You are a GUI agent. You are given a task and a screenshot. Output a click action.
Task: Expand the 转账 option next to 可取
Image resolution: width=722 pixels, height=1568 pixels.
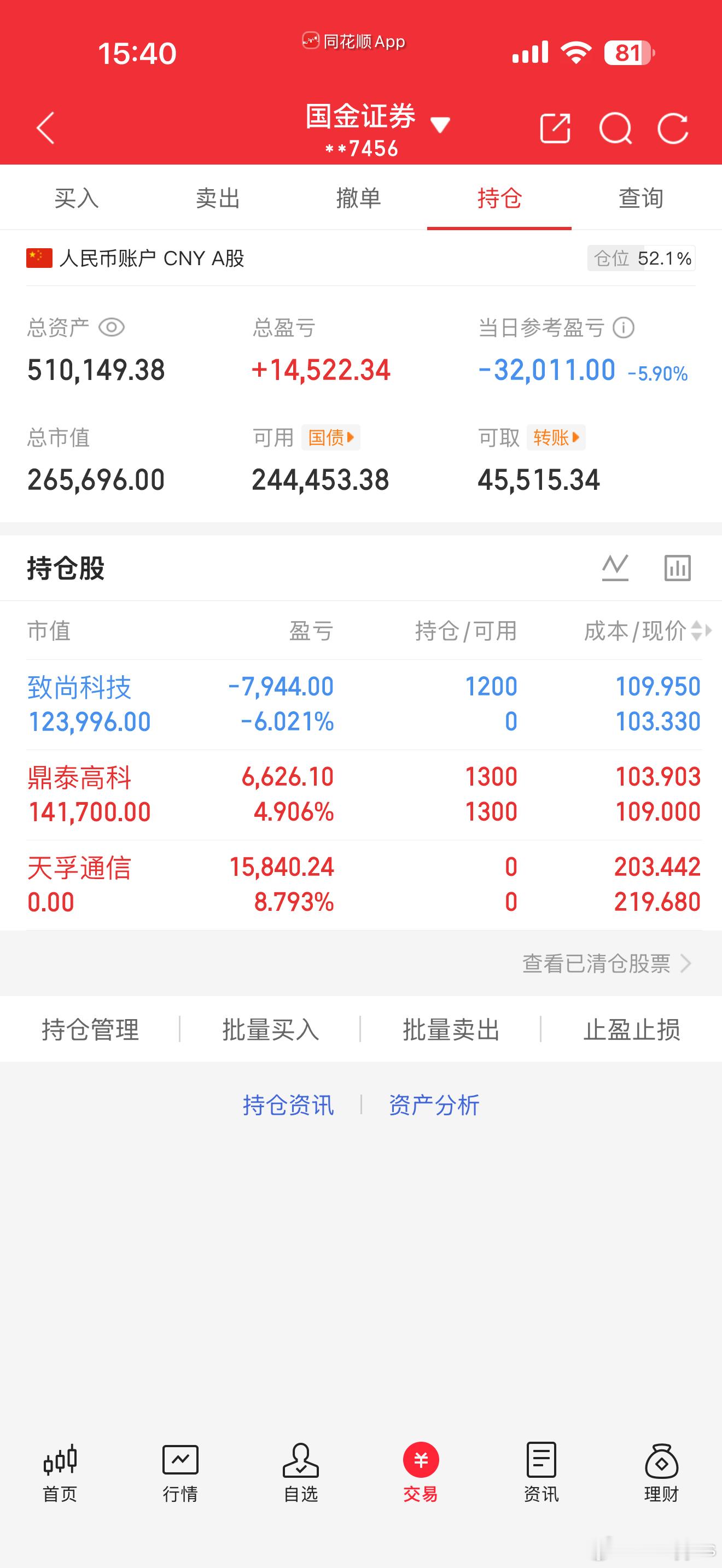(555, 437)
